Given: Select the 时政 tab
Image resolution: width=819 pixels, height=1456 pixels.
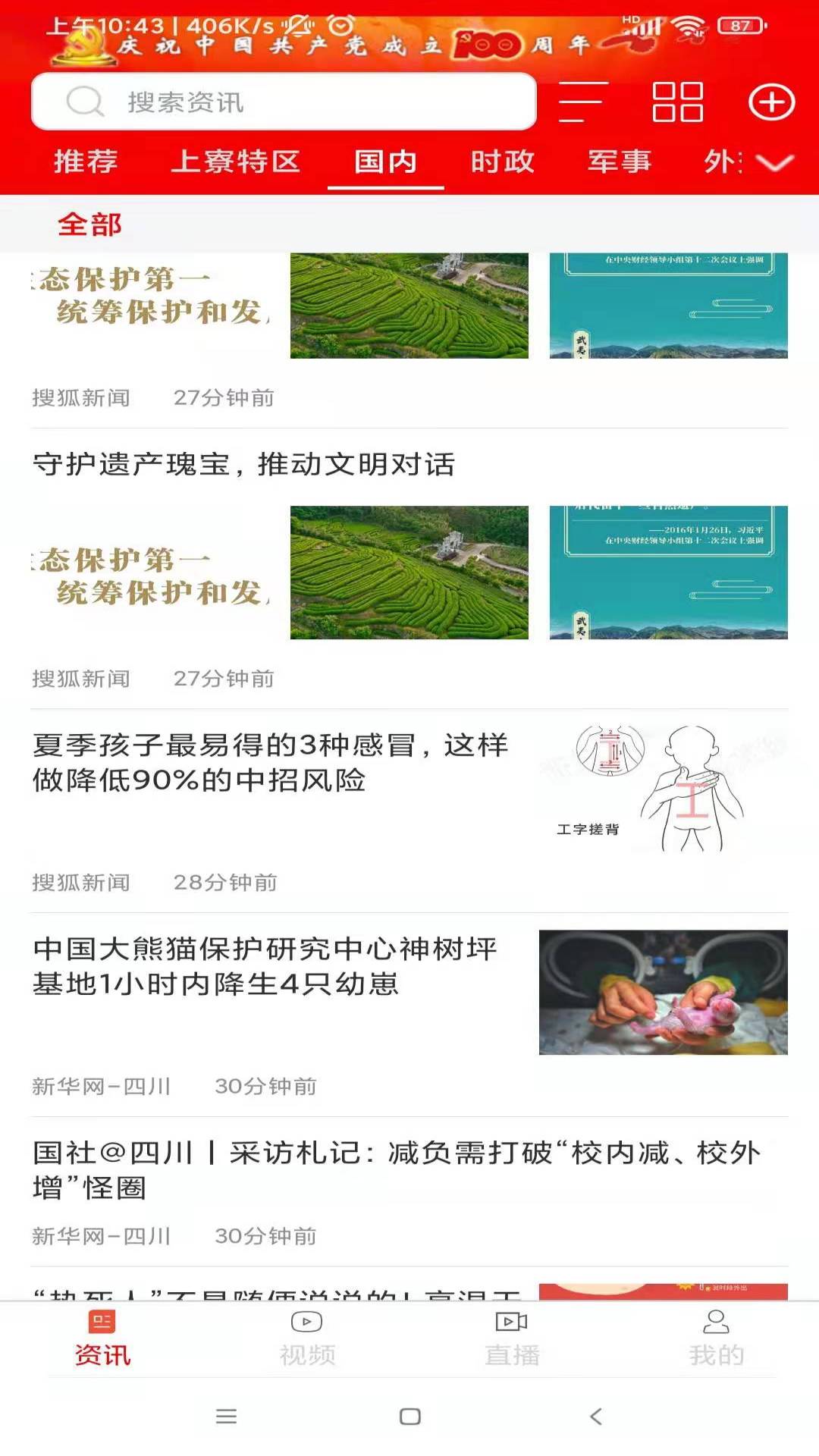Looking at the screenshot, I should tap(502, 162).
